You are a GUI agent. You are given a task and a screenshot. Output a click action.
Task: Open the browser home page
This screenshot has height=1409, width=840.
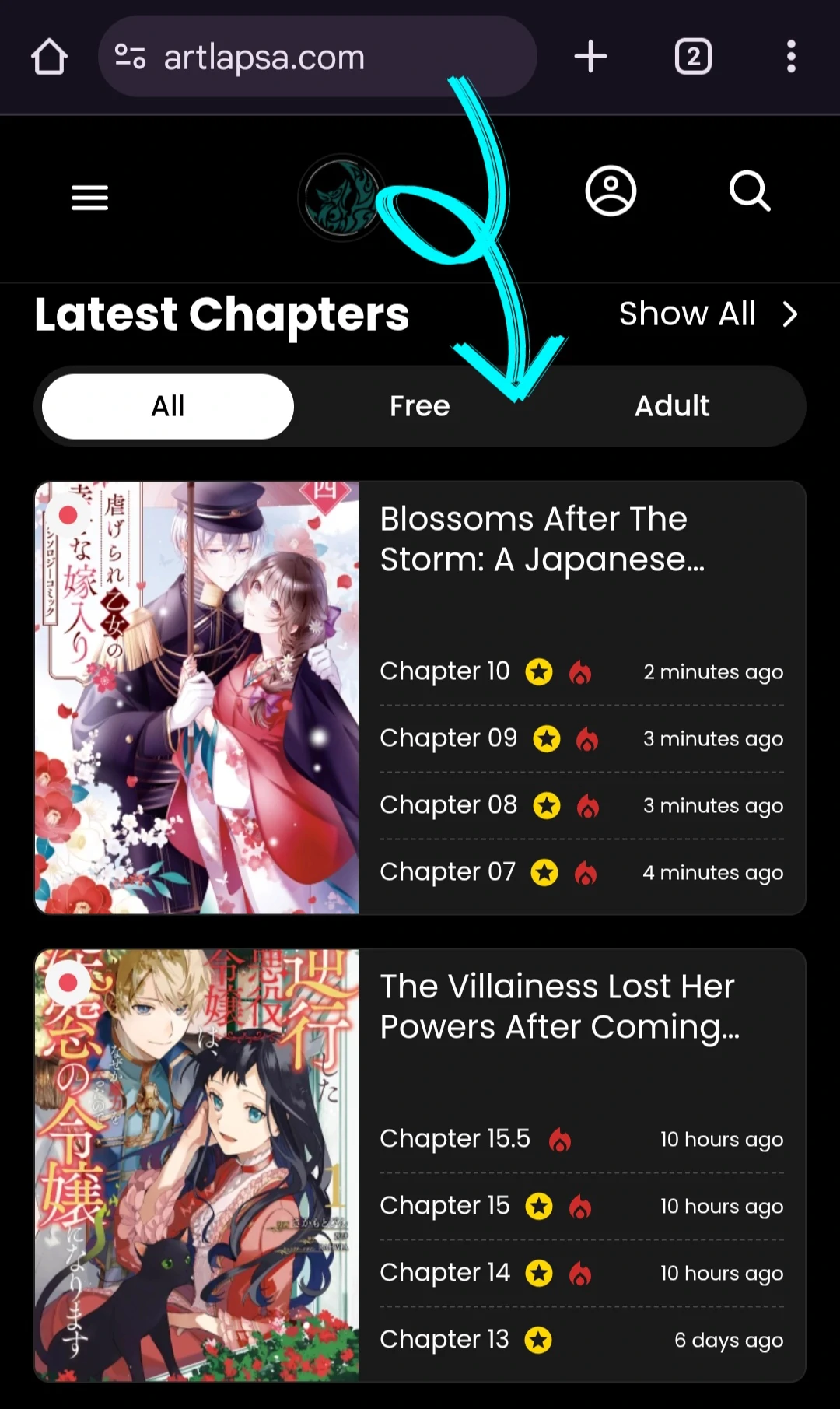pos(49,57)
